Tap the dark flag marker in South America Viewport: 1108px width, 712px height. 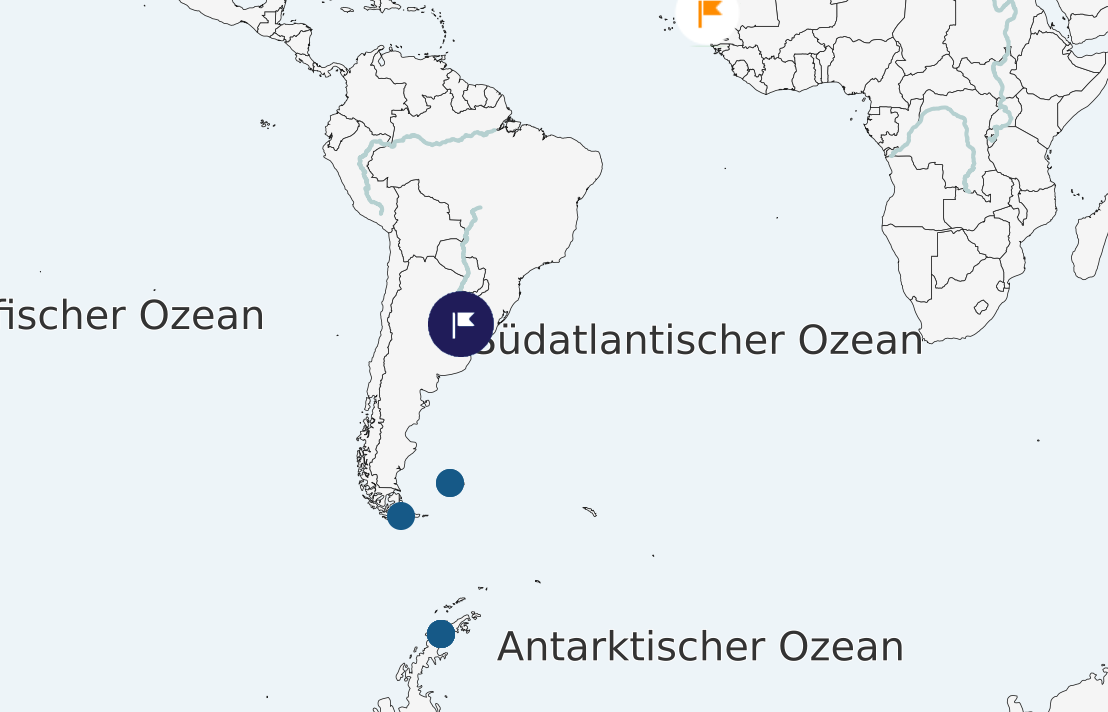click(461, 324)
